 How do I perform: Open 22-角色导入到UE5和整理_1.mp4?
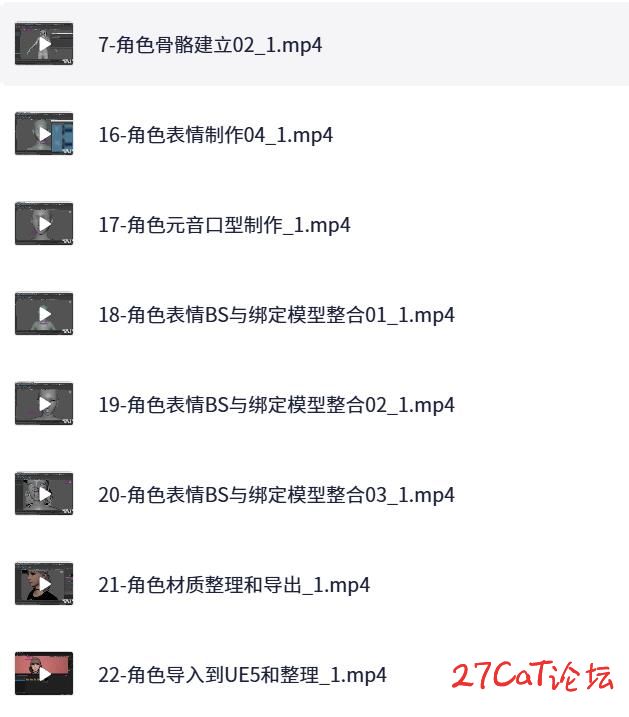(242, 675)
